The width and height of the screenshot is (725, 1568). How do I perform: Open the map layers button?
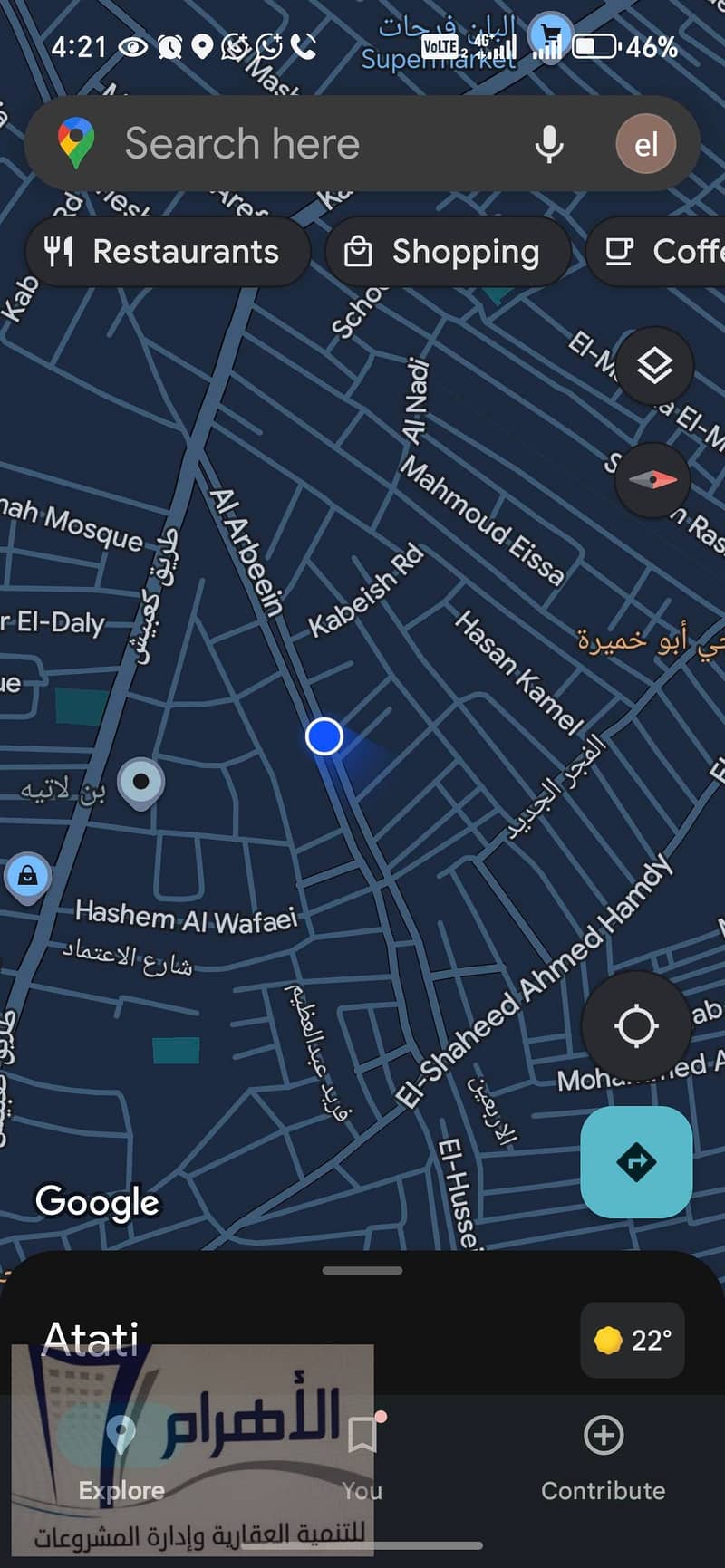[654, 366]
